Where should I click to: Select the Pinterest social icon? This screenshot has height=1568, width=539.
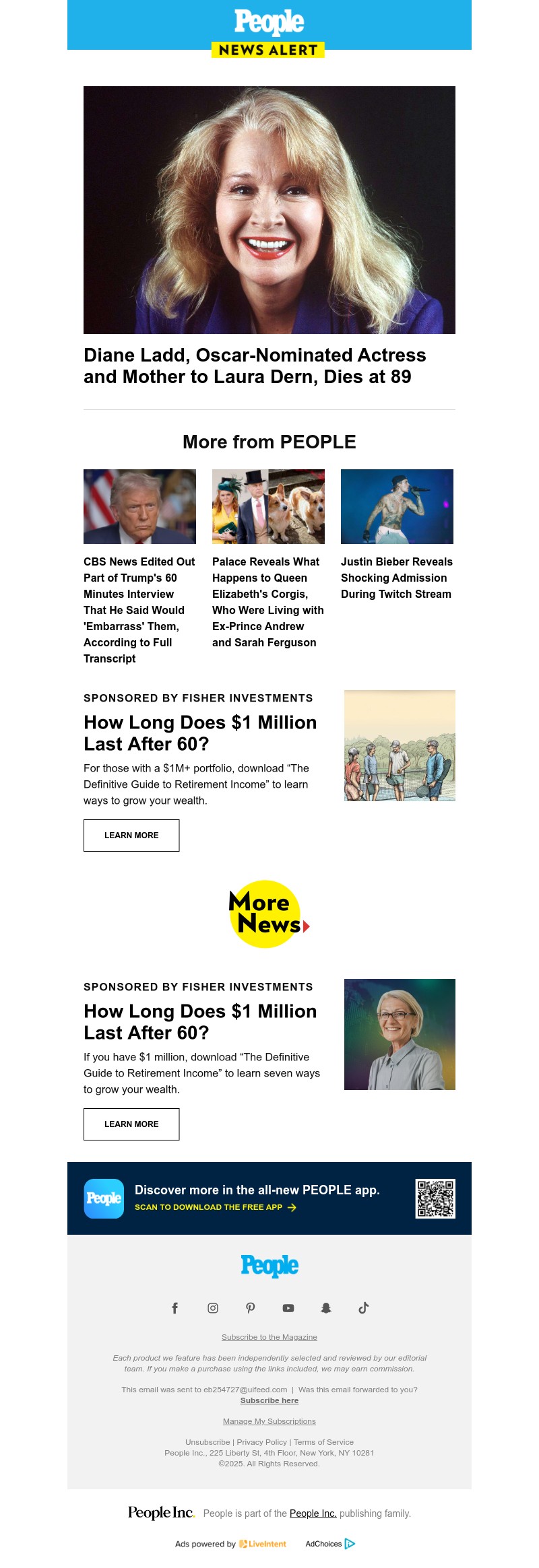[x=251, y=1308]
